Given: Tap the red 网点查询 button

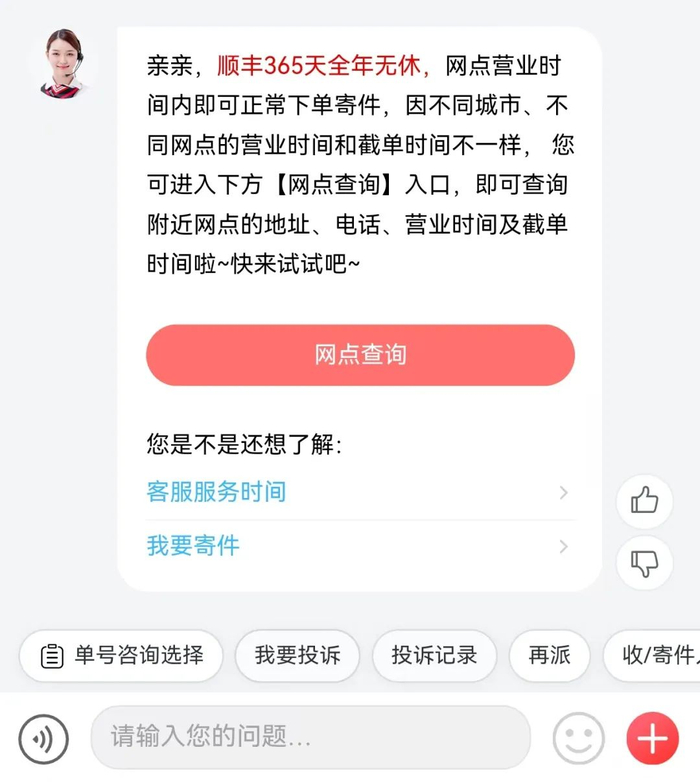Looking at the screenshot, I should click(360, 355).
